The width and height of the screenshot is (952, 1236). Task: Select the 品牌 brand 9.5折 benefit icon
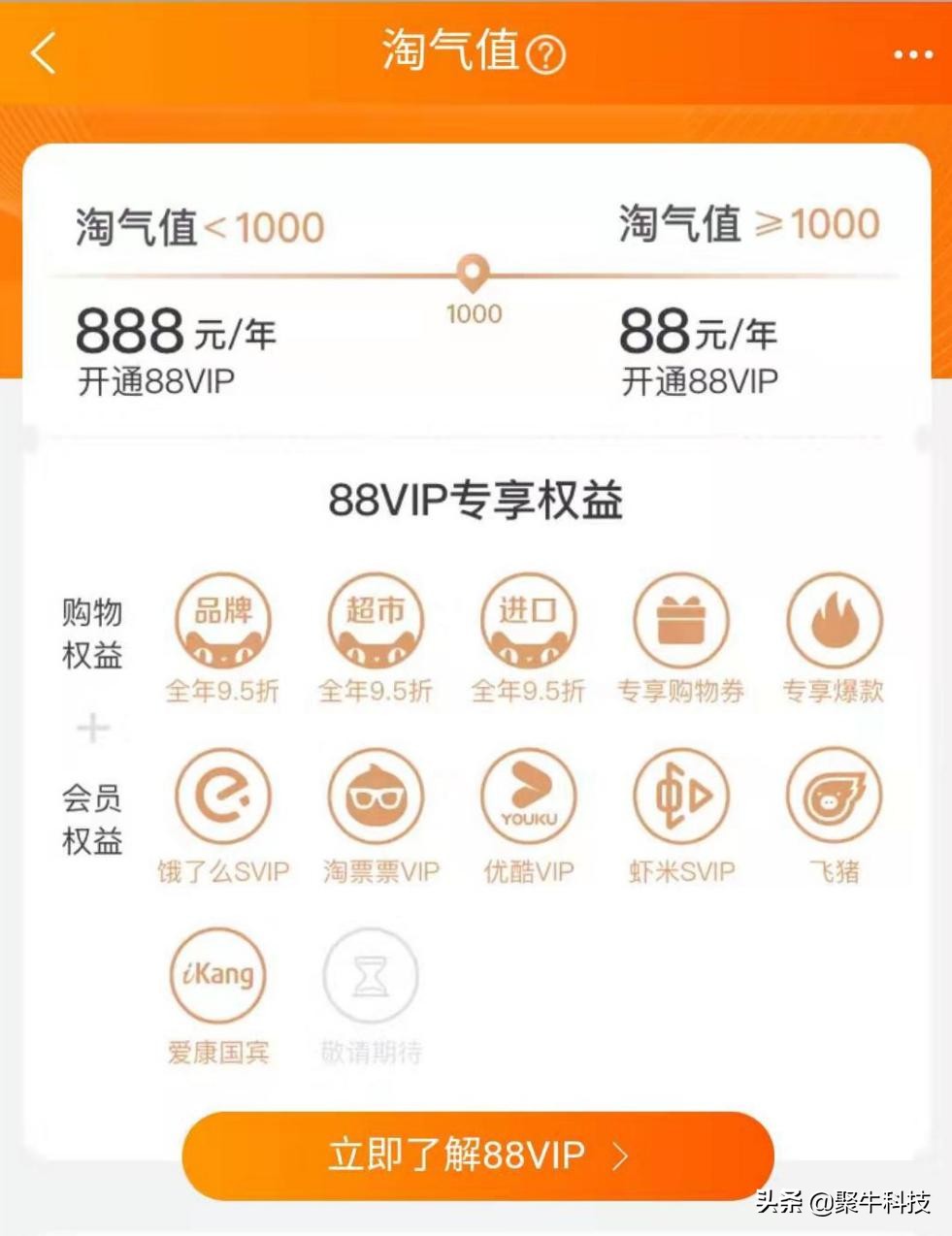222,621
